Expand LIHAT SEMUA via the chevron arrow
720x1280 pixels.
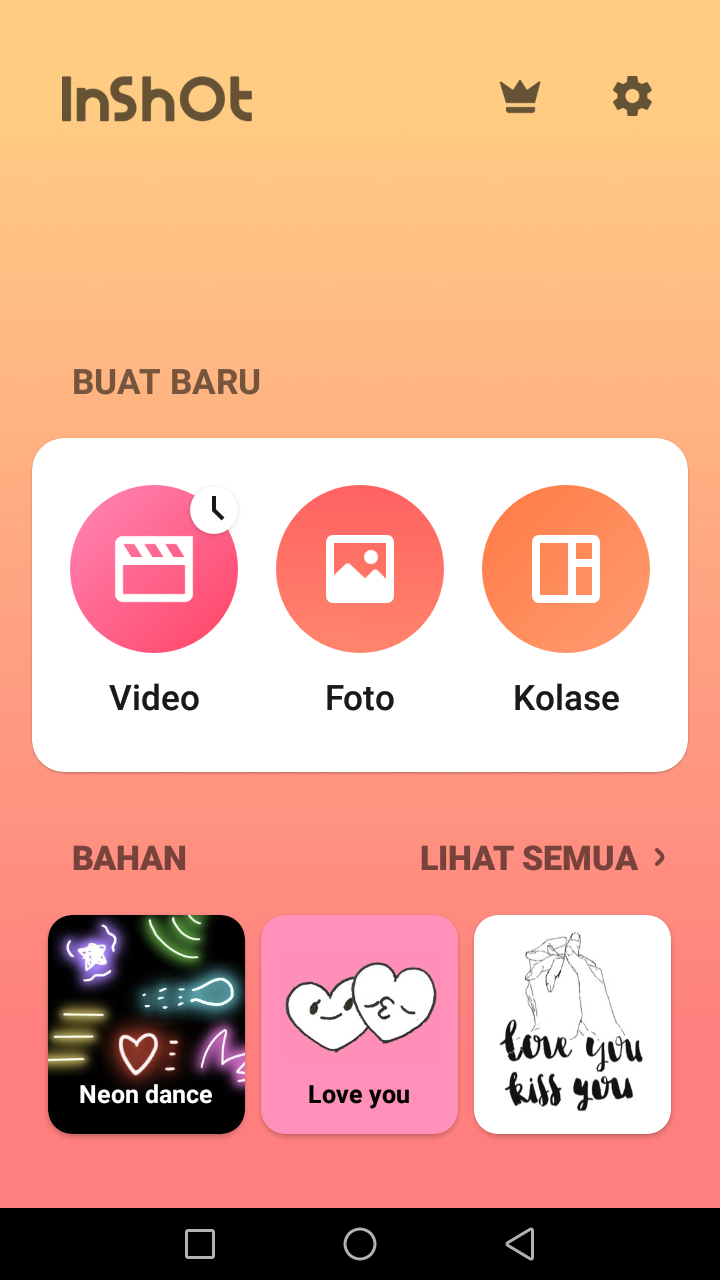tap(659, 857)
